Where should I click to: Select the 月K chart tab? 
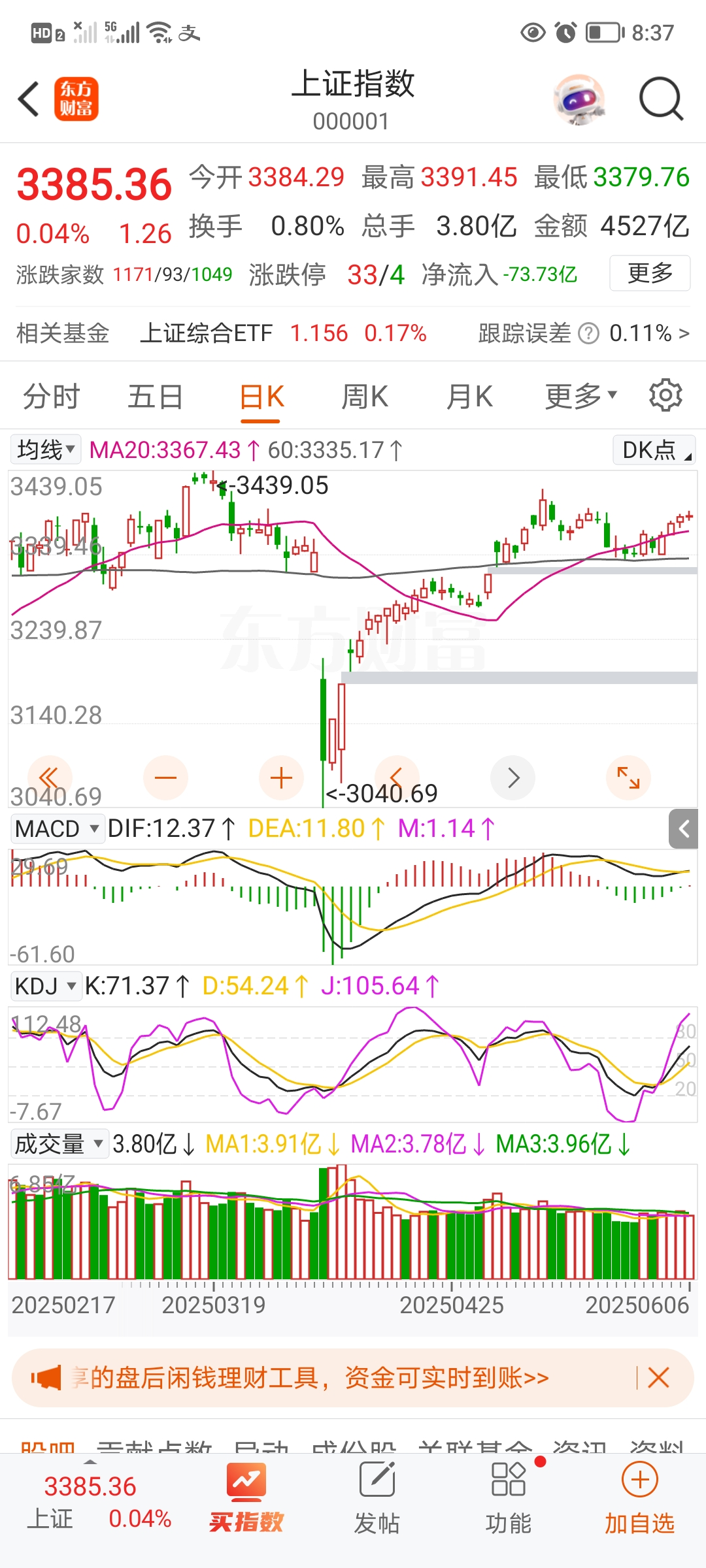point(469,397)
